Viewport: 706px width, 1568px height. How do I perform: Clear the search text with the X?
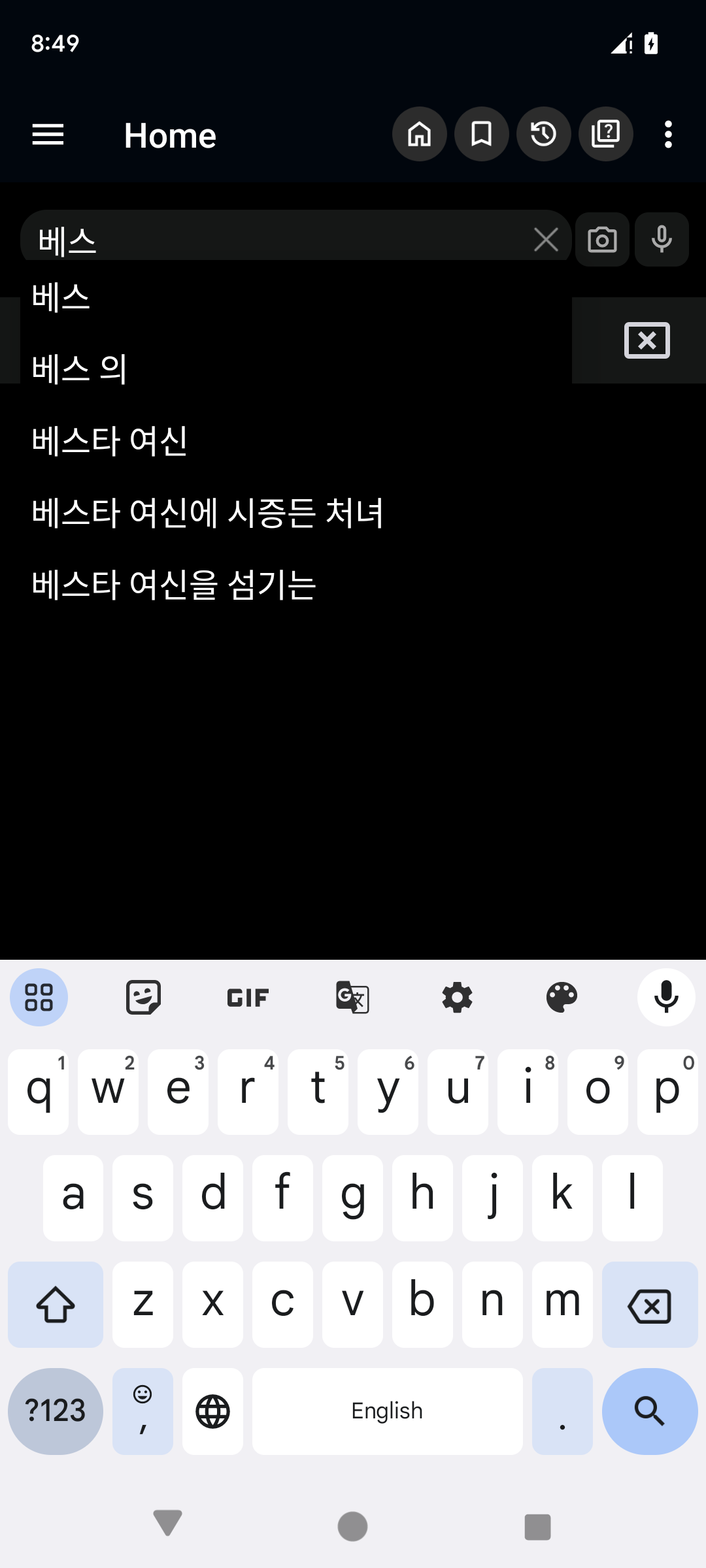tap(546, 240)
